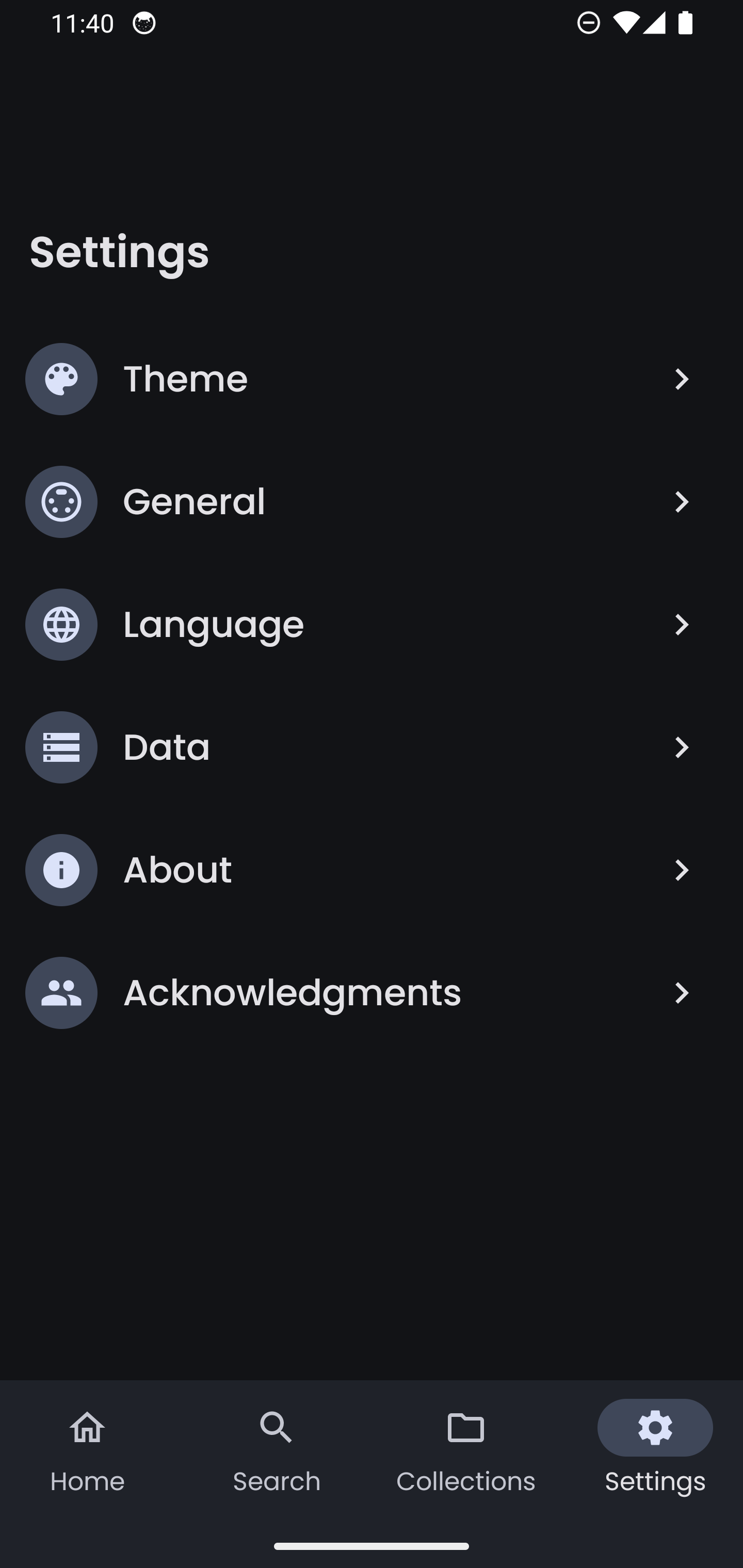
Task: Switch to the Home tab
Action: [x=87, y=1451]
